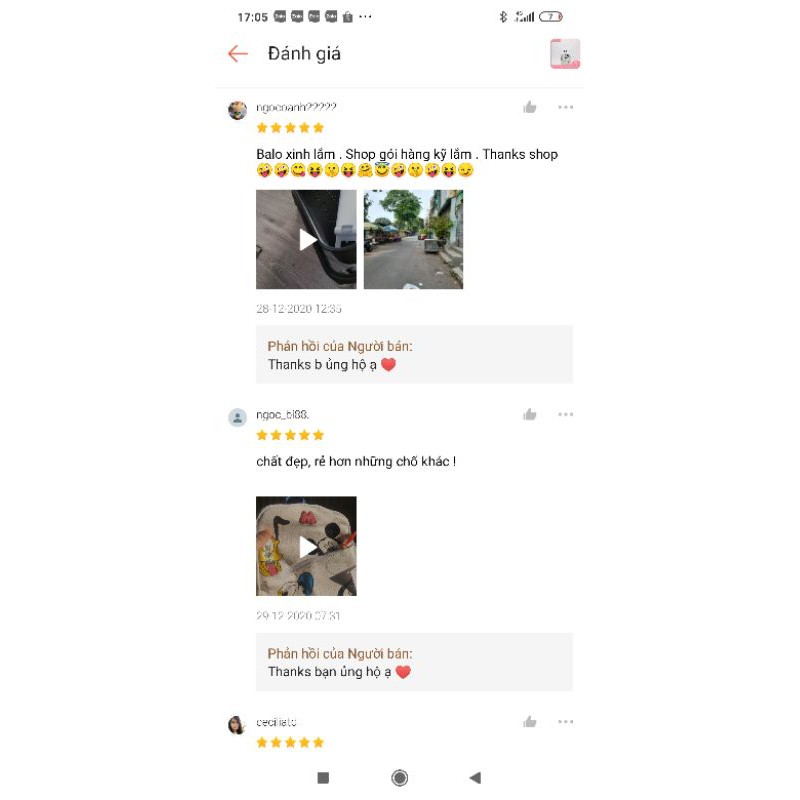This screenshot has width=800, height=800.
Task: Go back using the orange arrow
Action: pyautogui.click(x=238, y=54)
